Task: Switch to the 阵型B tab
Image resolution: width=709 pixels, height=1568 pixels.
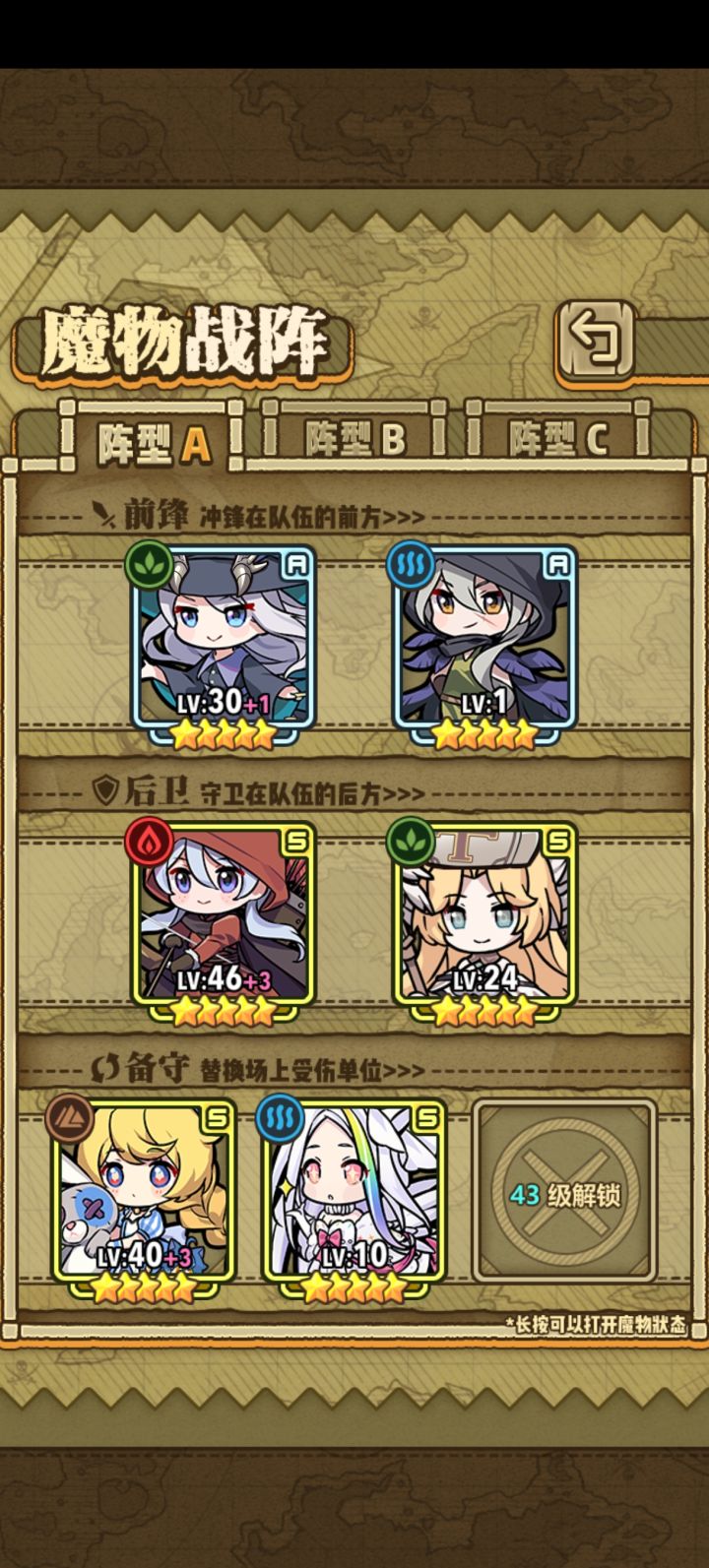Action: pyautogui.click(x=354, y=436)
